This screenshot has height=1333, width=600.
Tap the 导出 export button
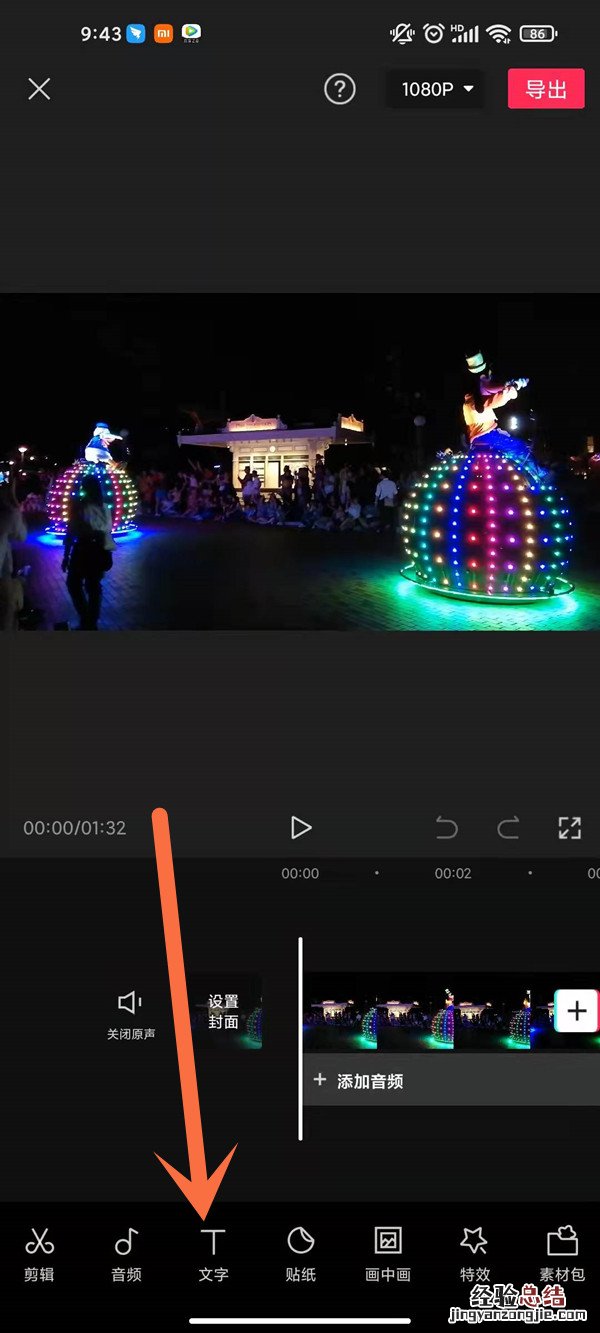pos(546,89)
